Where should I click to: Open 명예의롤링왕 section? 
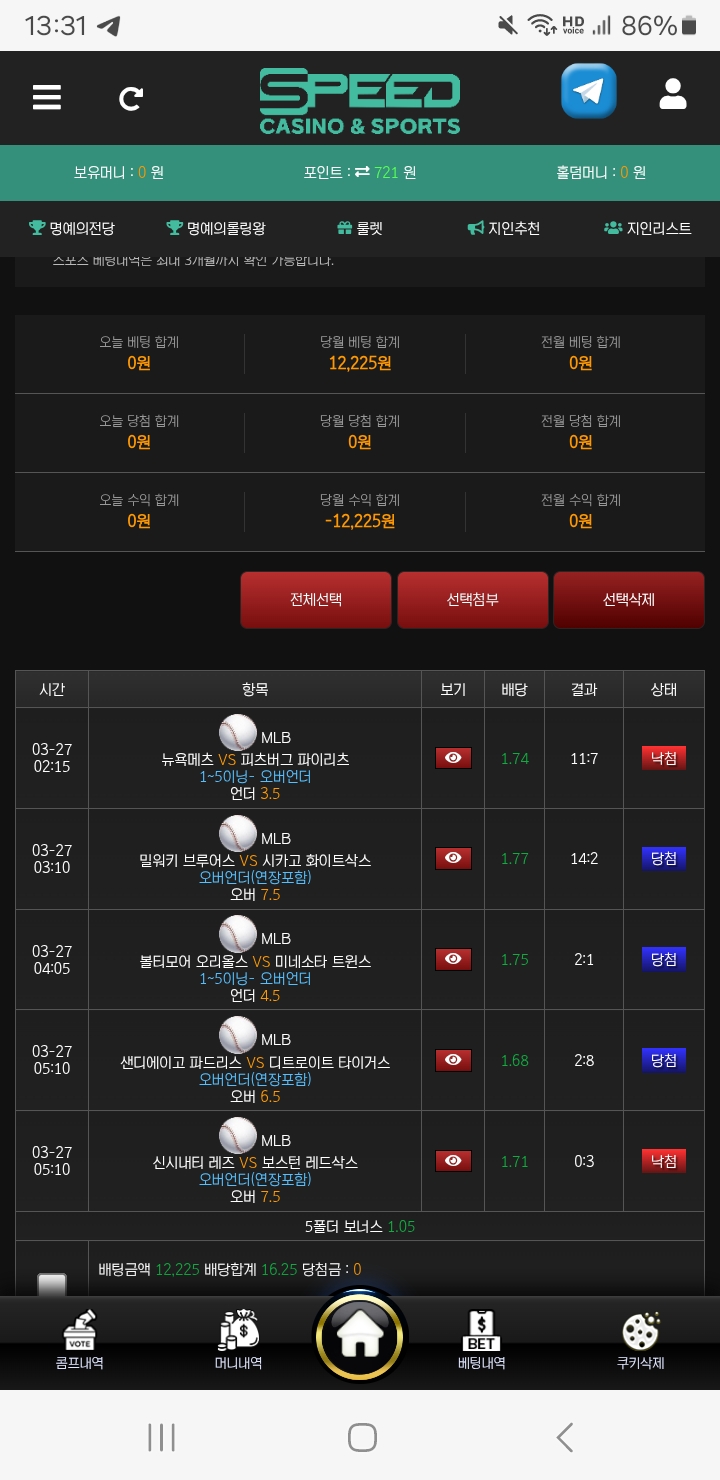216,228
